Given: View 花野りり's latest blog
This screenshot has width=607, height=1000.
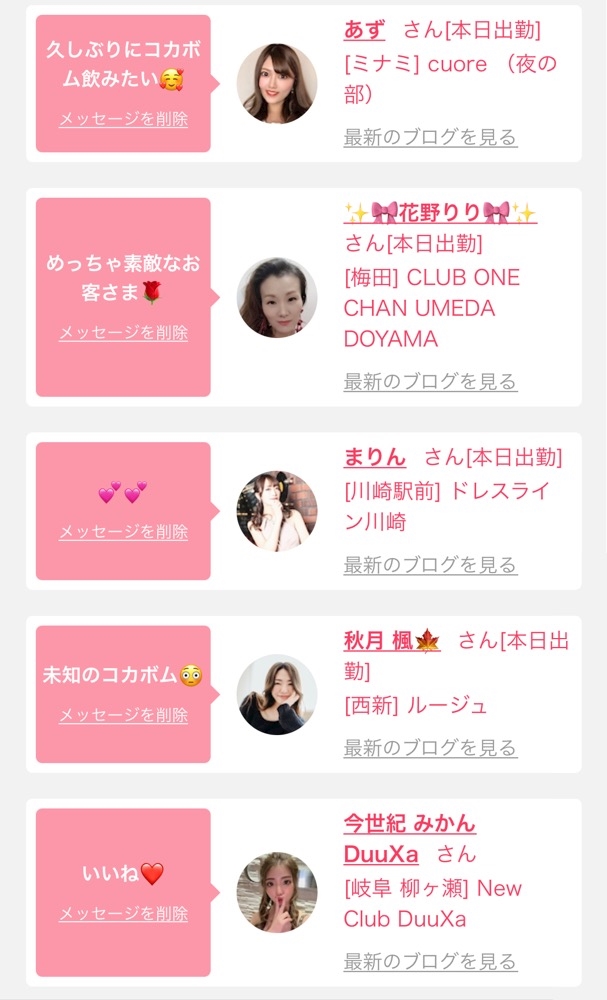Looking at the screenshot, I should [x=430, y=381].
